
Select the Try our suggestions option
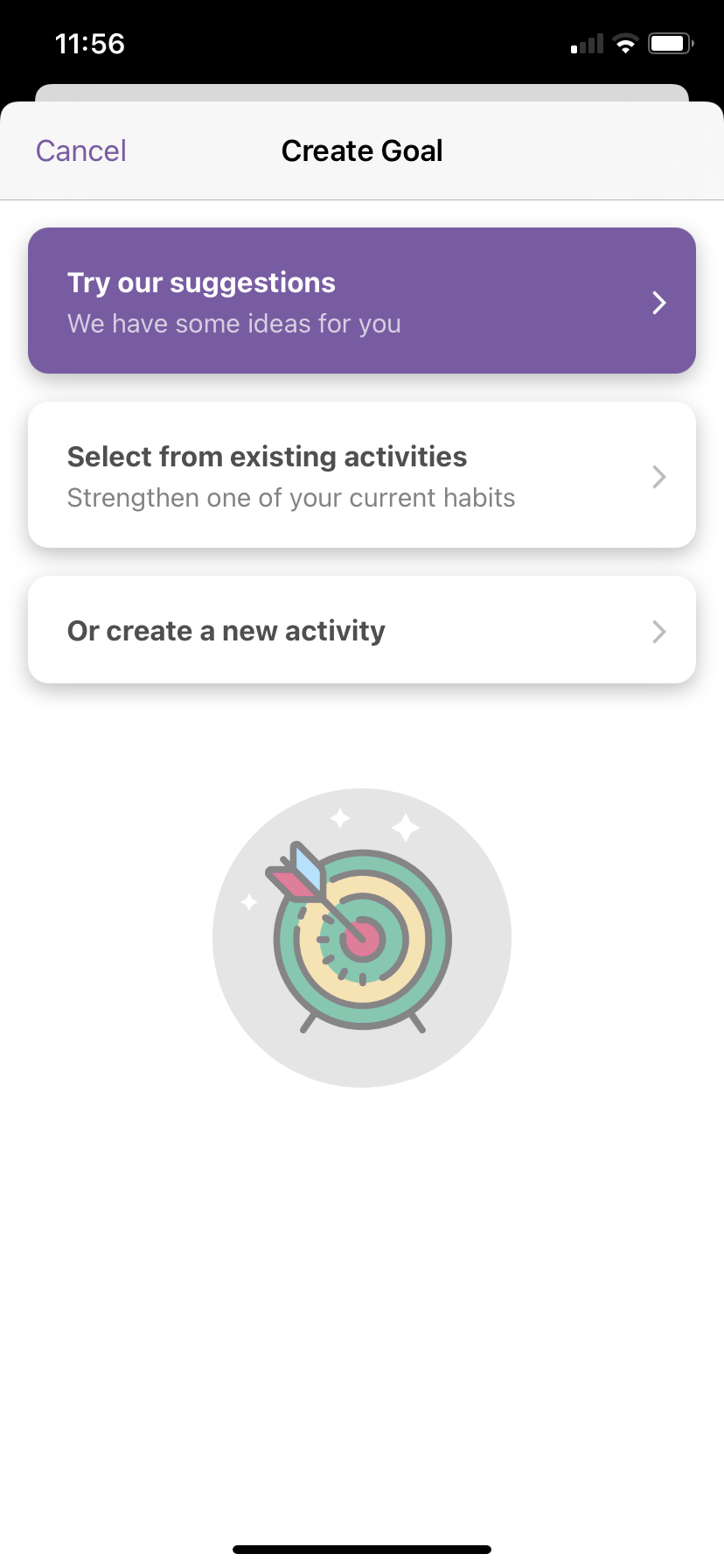(x=362, y=300)
